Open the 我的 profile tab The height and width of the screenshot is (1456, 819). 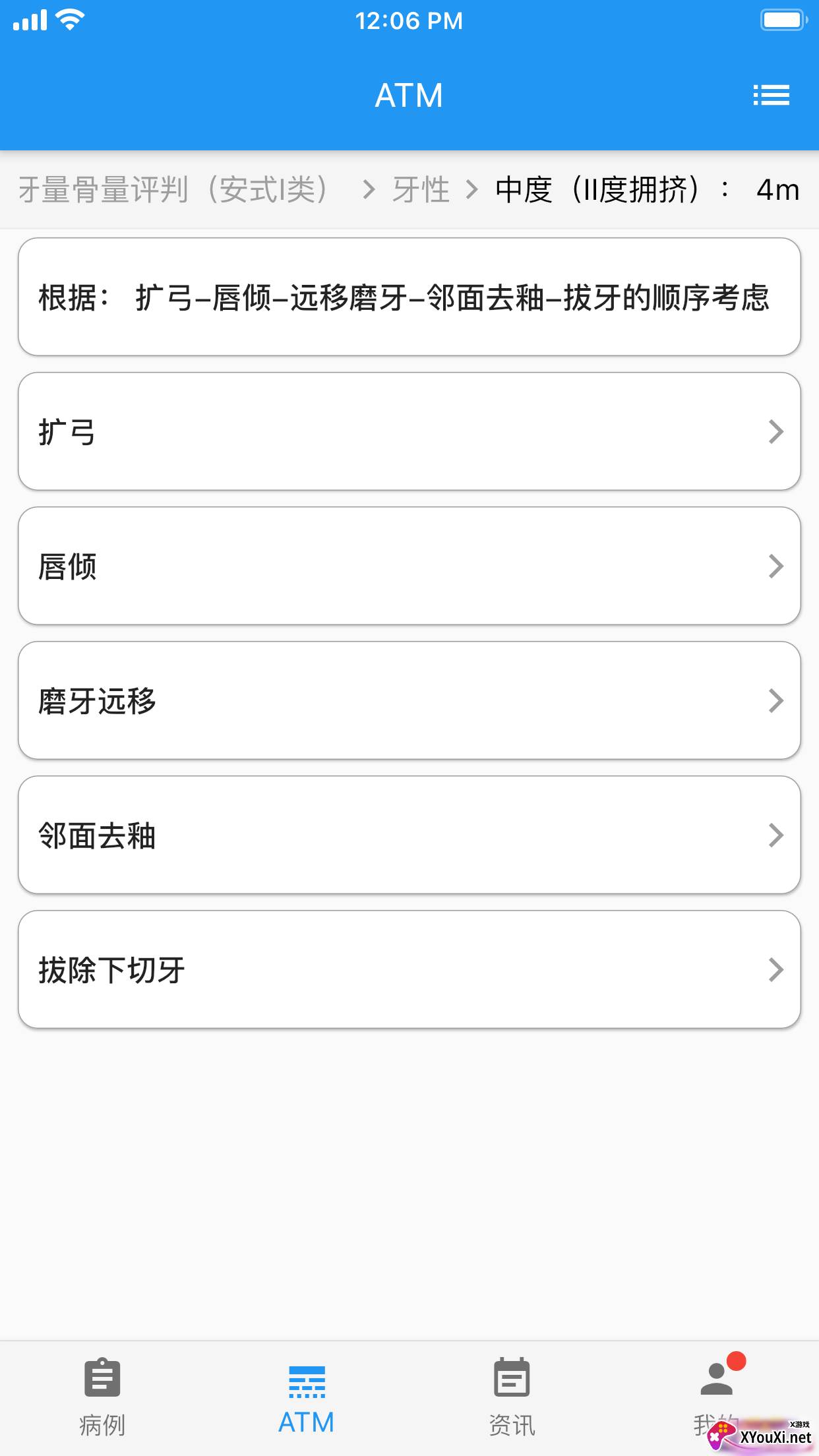point(717,1397)
